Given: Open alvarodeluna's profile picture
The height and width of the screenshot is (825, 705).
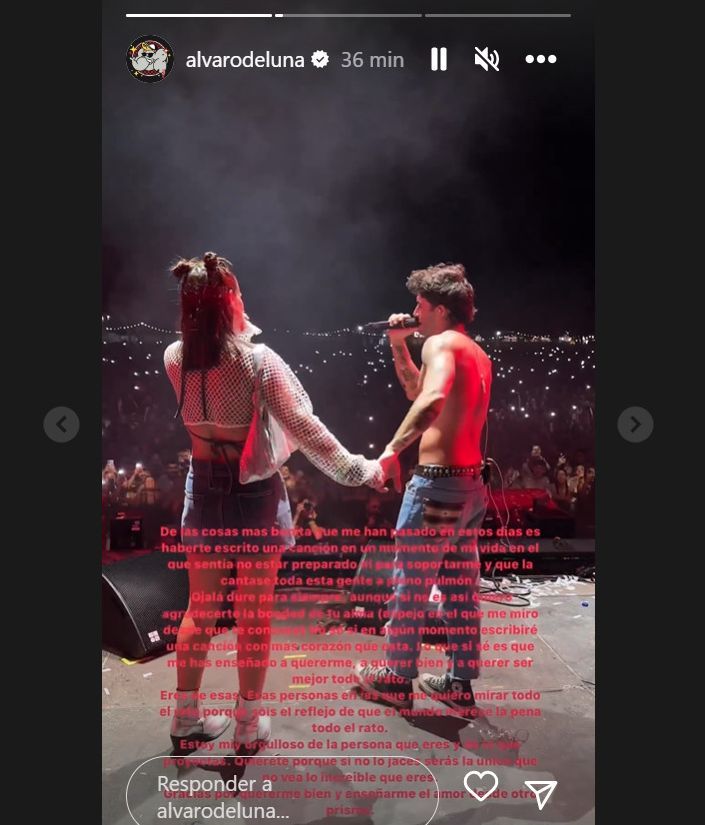Looking at the screenshot, I should 150,59.
